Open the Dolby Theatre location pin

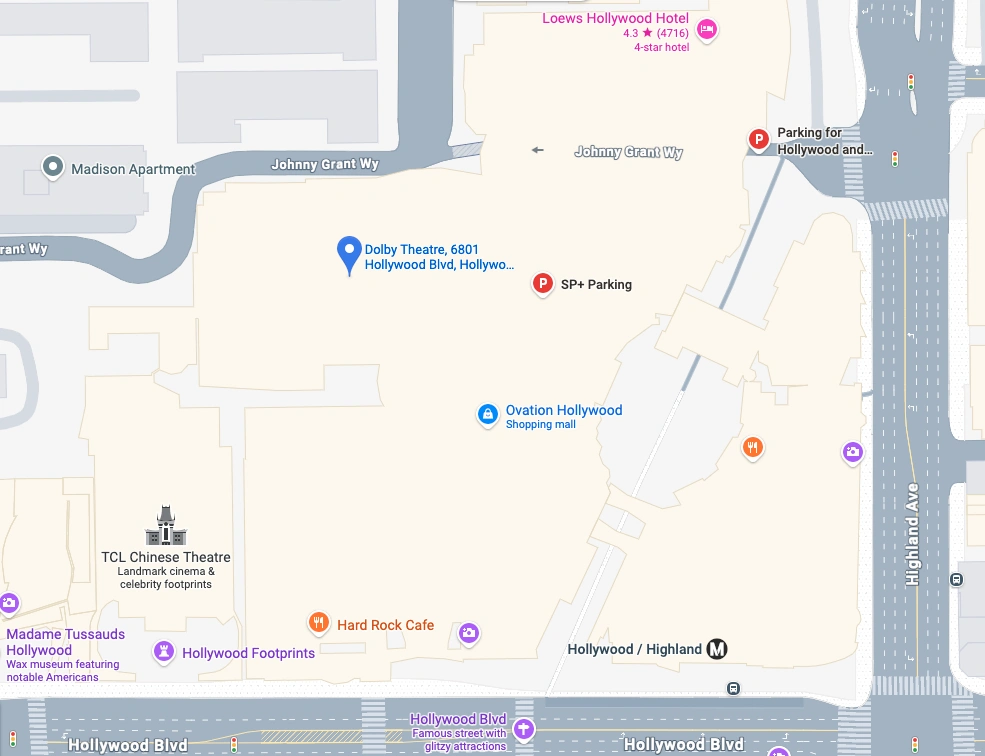point(349,252)
